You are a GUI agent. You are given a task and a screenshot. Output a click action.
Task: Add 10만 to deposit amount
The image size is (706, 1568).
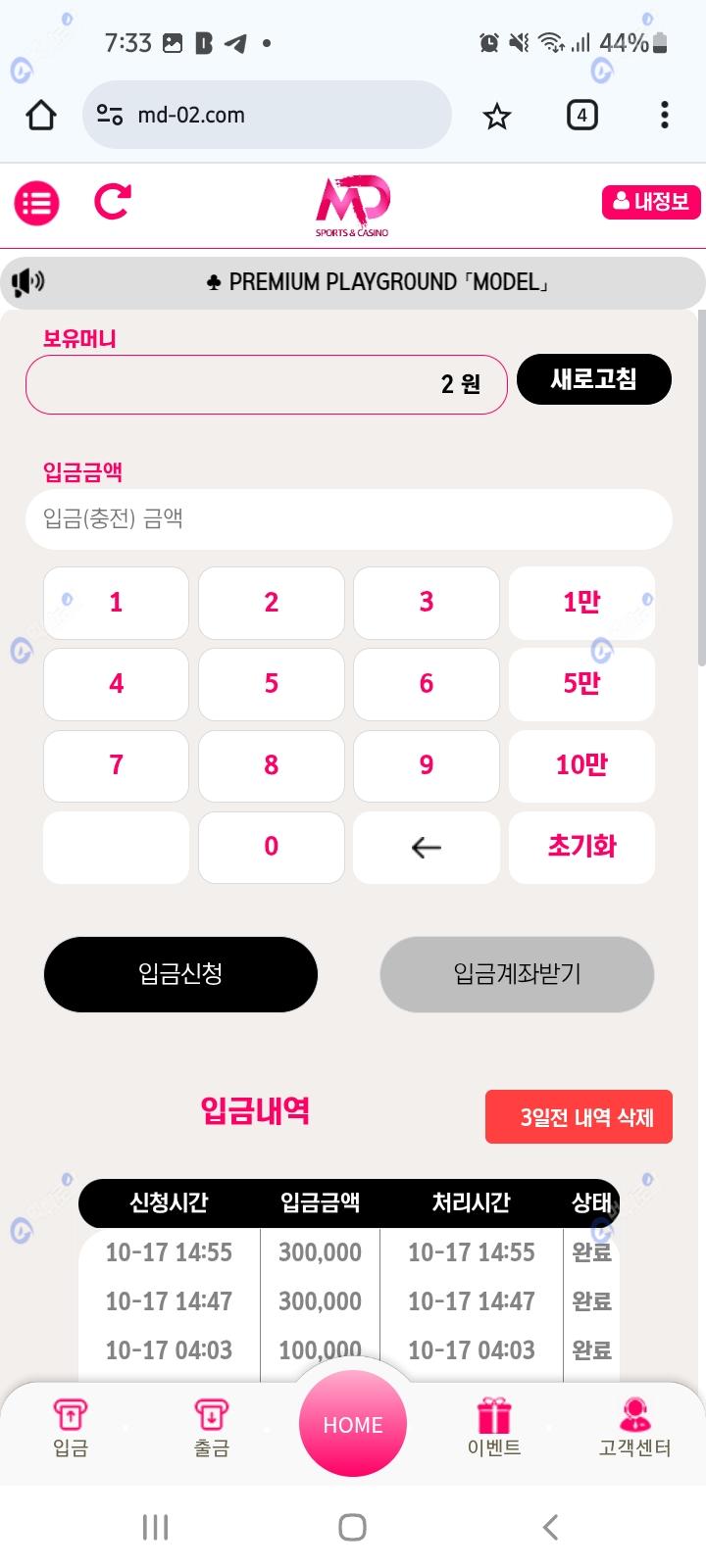(581, 765)
